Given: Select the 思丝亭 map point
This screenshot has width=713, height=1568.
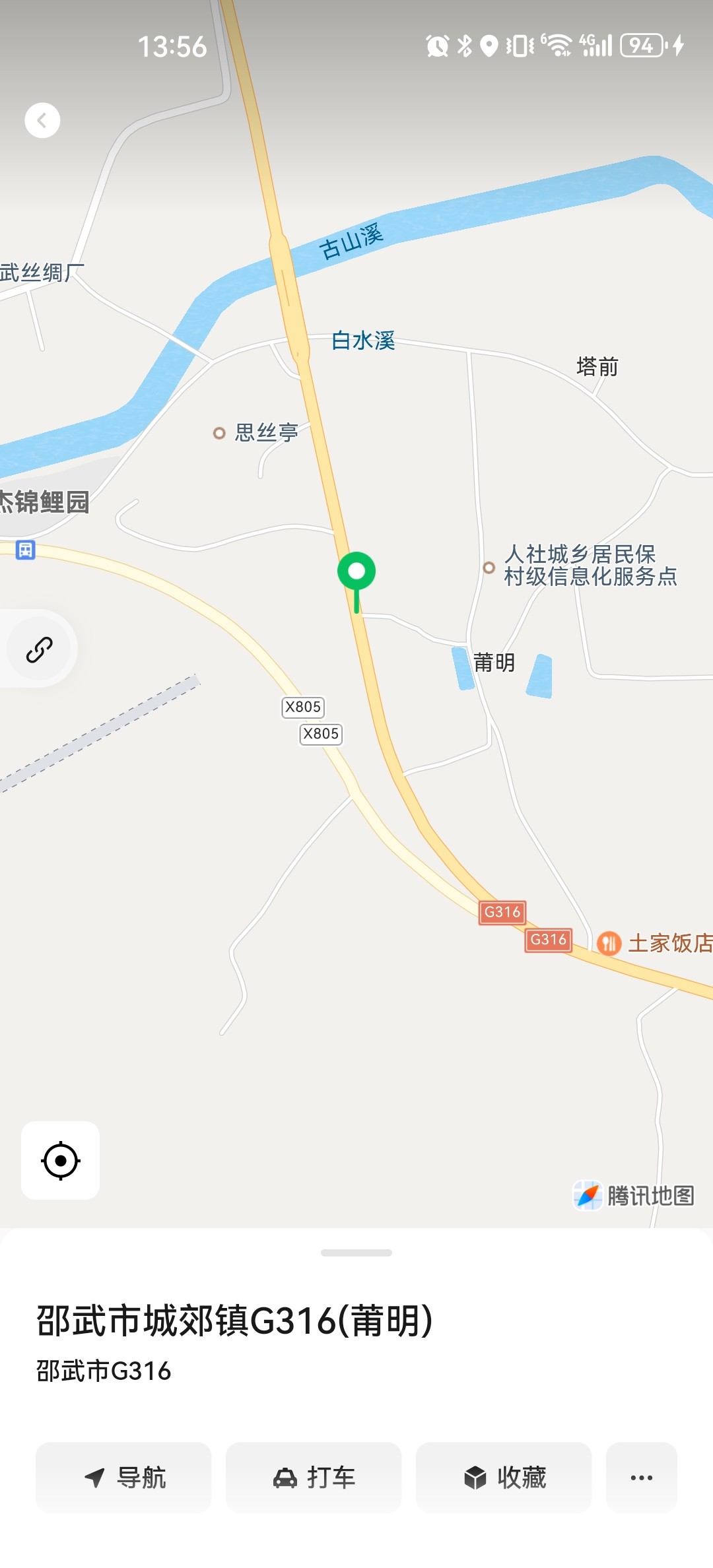Looking at the screenshot, I should pyautogui.click(x=219, y=433).
